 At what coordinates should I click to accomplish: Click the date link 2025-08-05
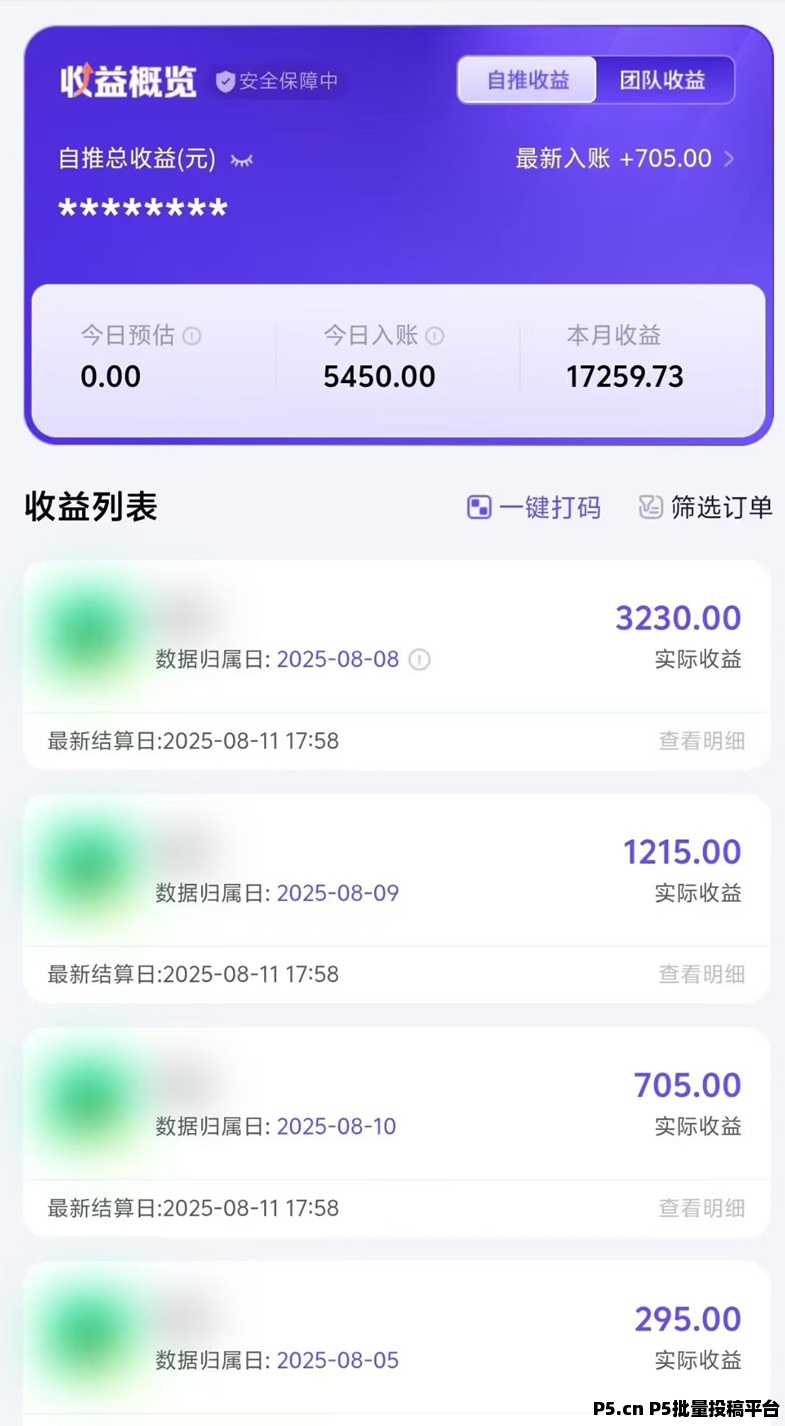pyautogui.click(x=337, y=1360)
